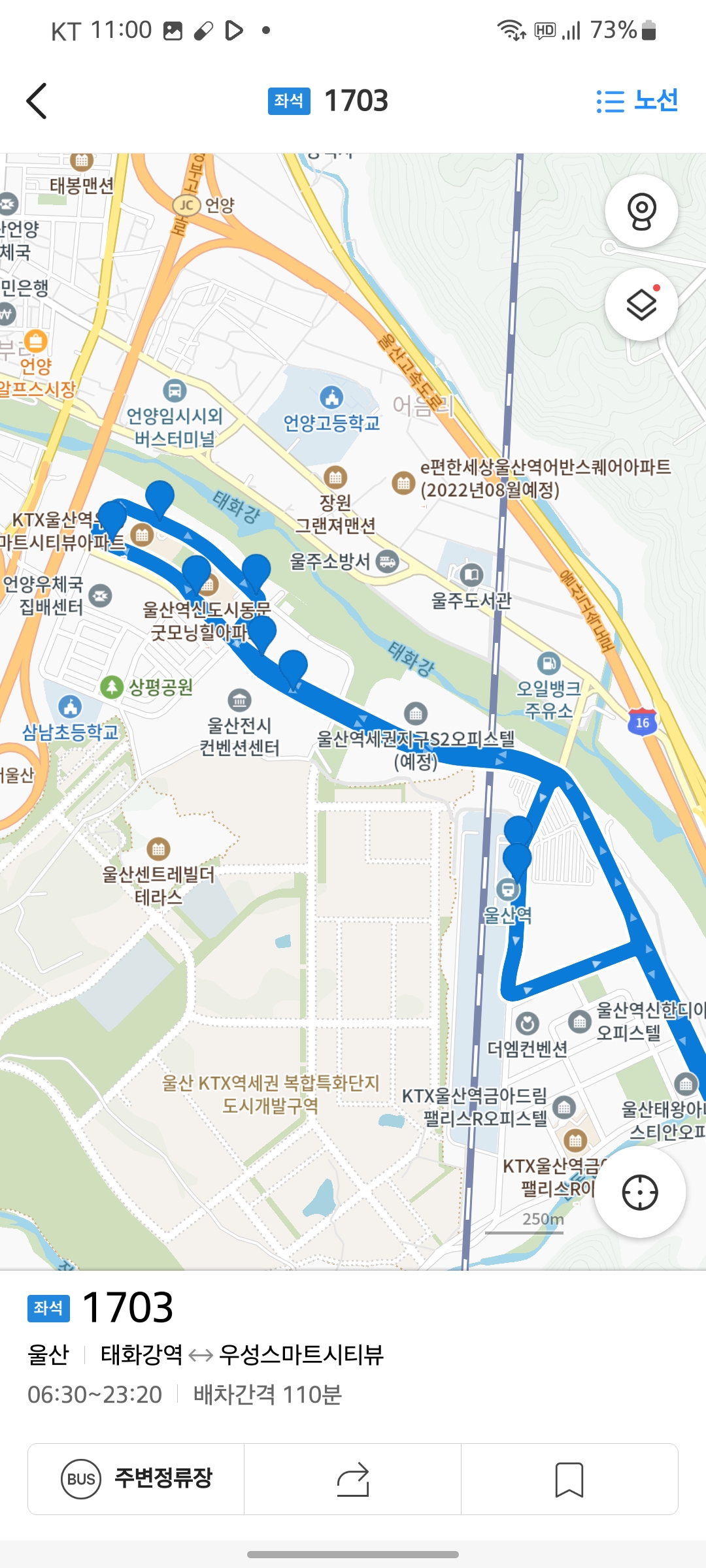Open 오일뱅크 주유소 place marker

pyautogui.click(x=548, y=664)
